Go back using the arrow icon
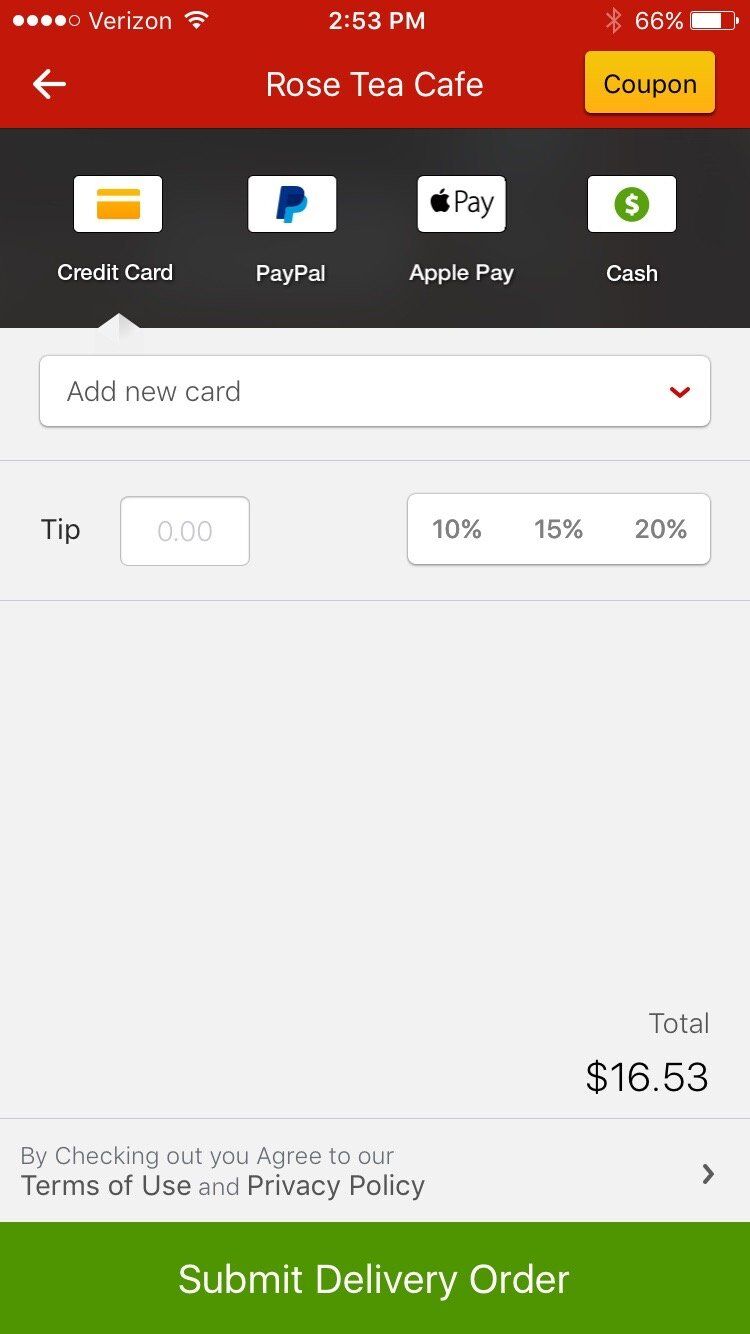The width and height of the screenshot is (750, 1334). pos(49,84)
